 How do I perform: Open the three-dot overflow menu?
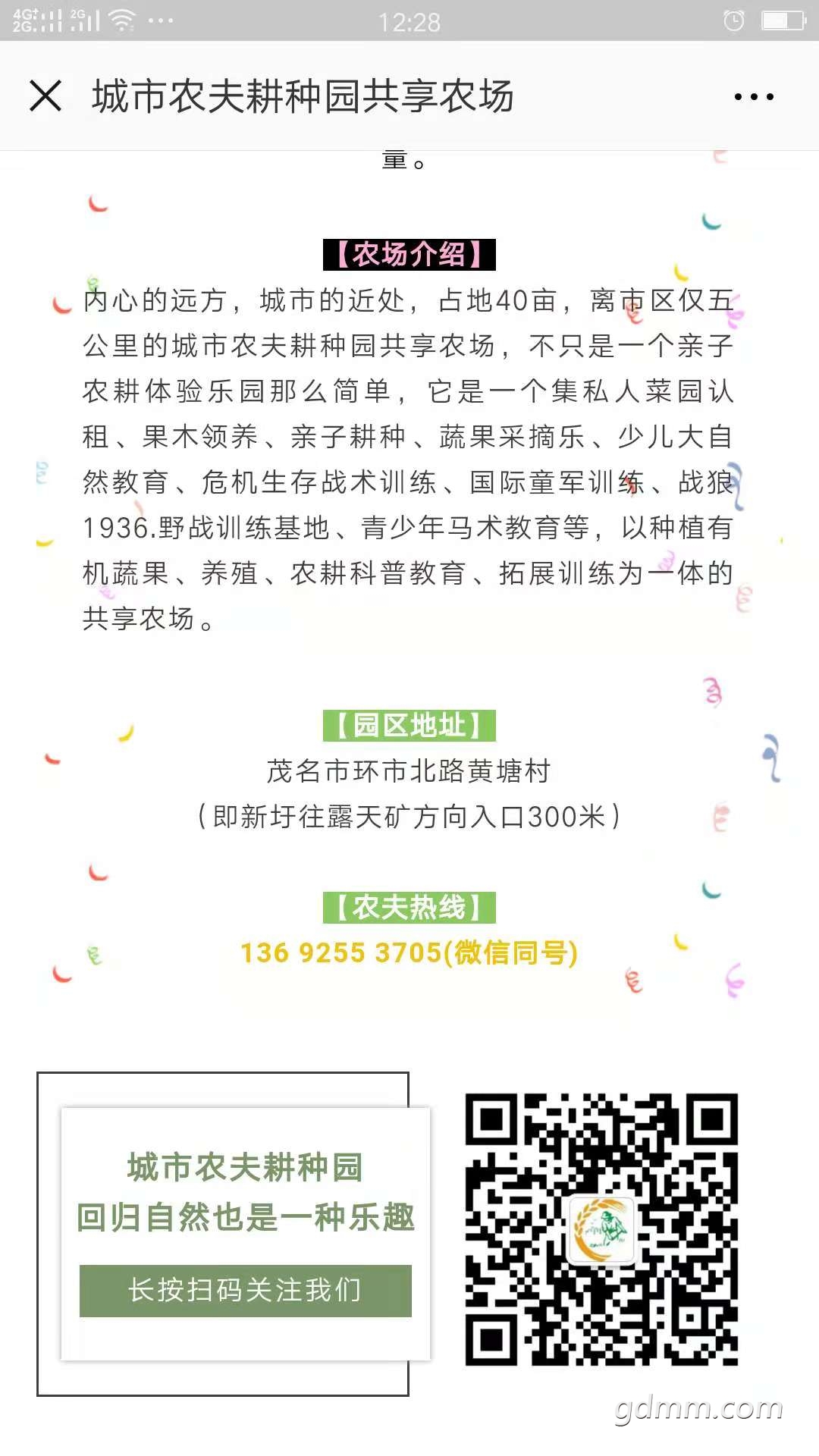pos(754,96)
